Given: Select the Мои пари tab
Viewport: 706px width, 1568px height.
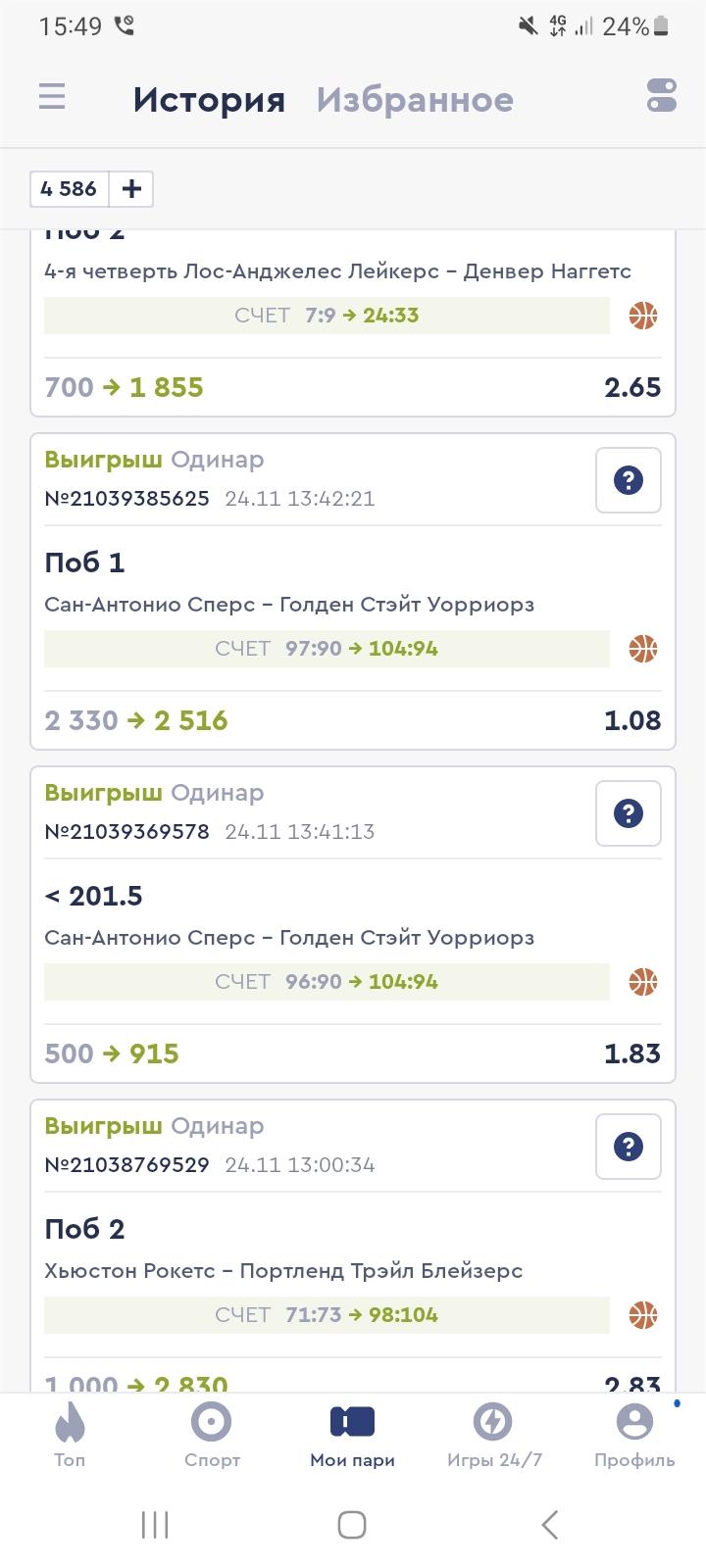Looking at the screenshot, I should tap(353, 1434).
